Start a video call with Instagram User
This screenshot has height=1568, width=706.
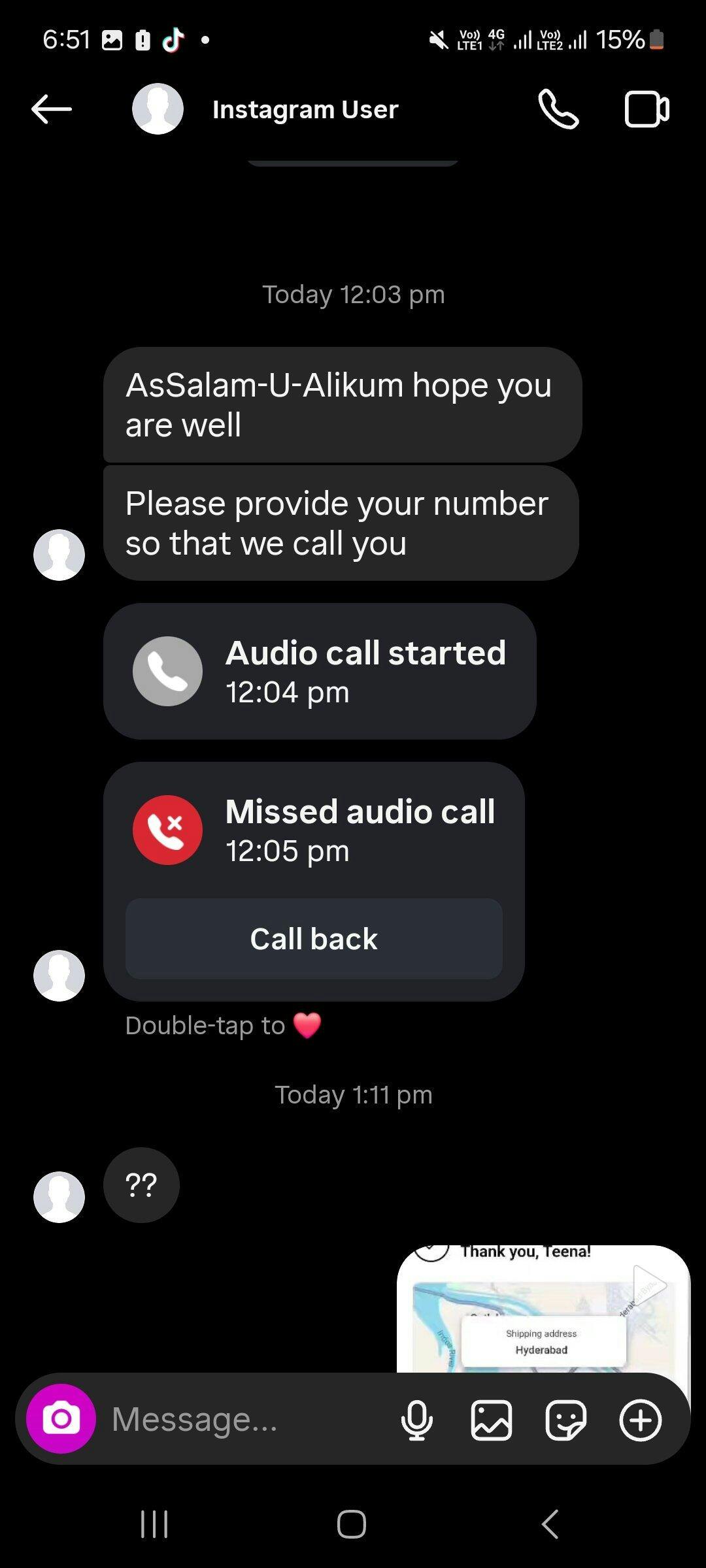(x=647, y=109)
